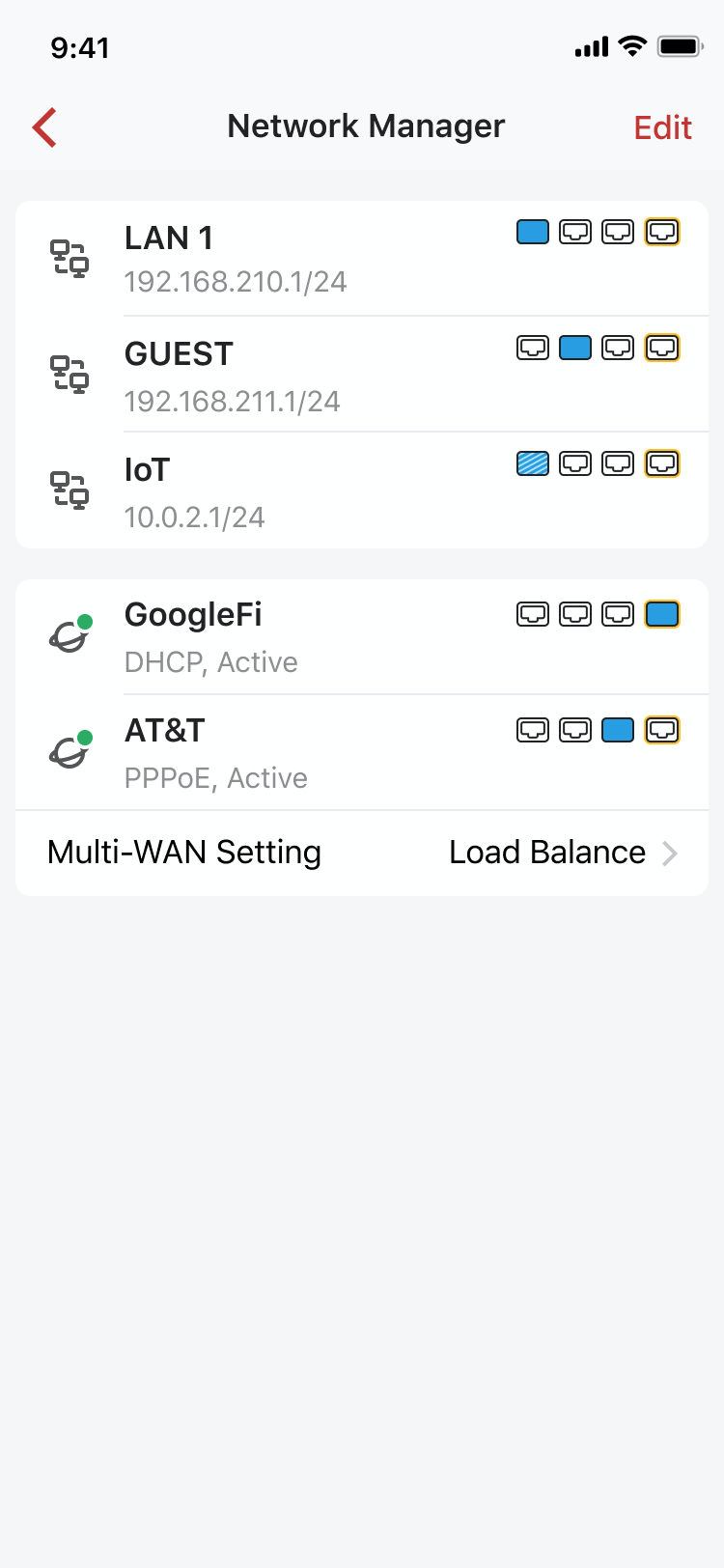Viewport: 724px width, 1568px height.
Task: Tap Edit in the top bar
Action: pos(662,127)
